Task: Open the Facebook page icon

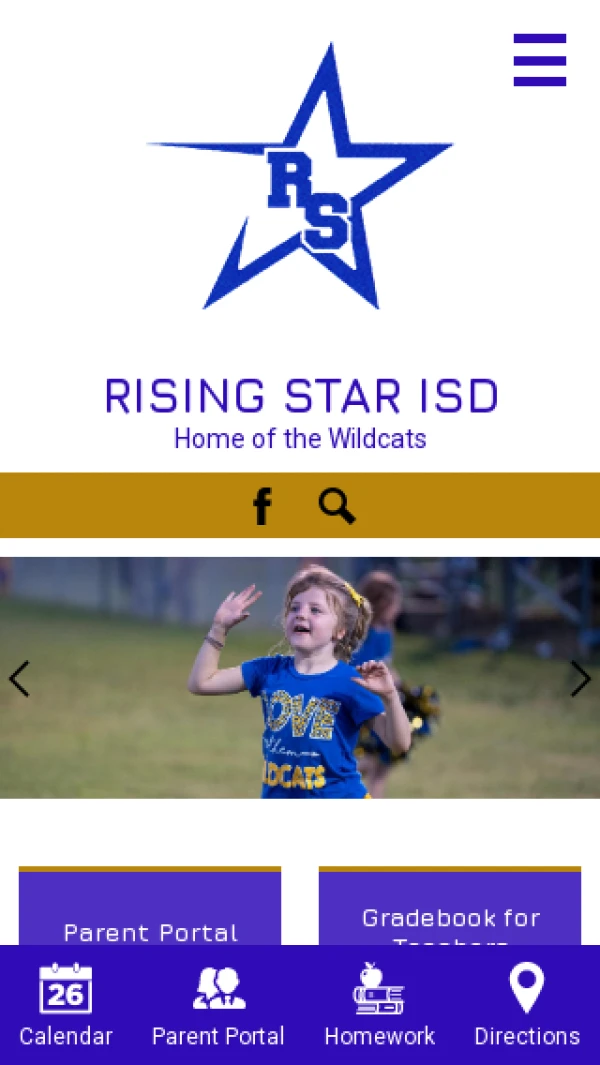Action: [262, 506]
